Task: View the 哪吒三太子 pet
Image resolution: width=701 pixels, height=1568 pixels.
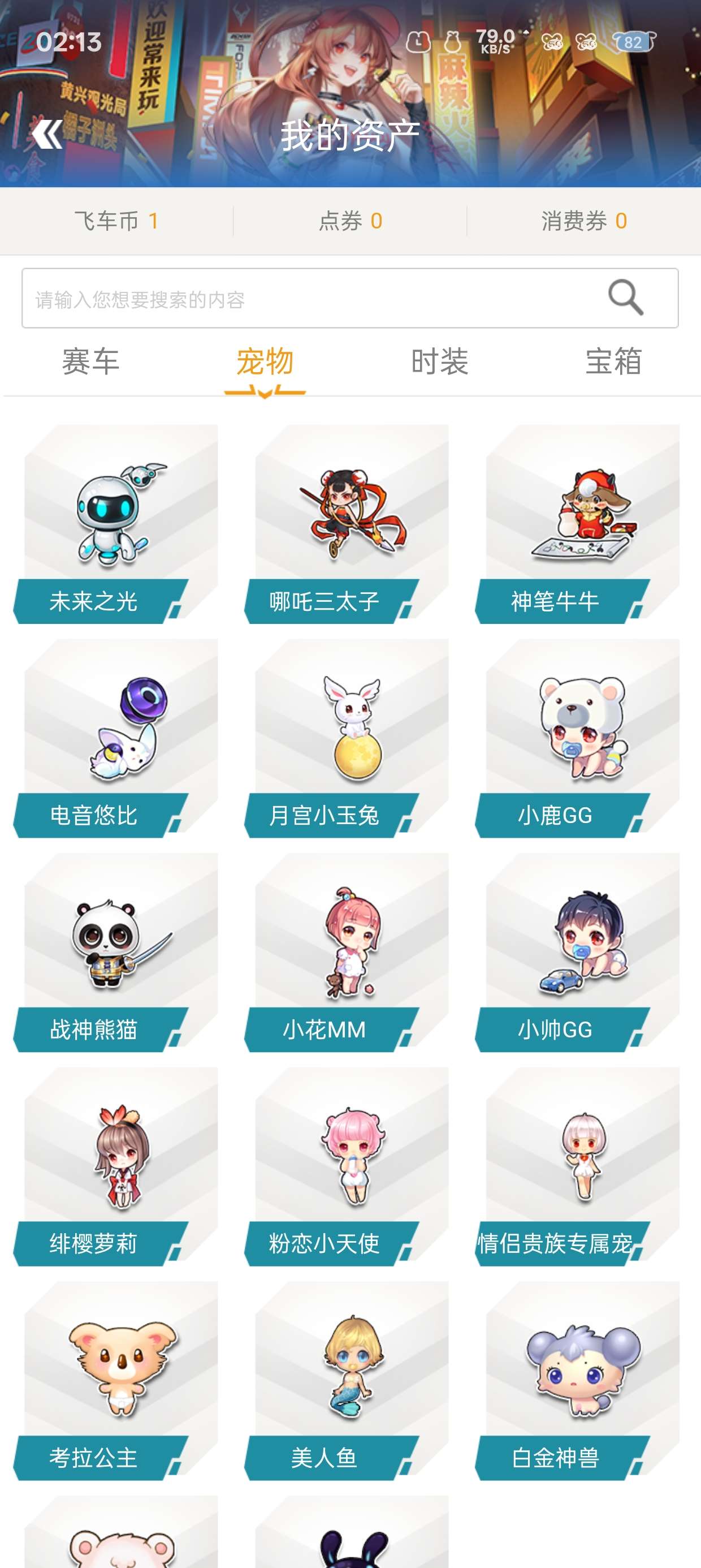Action: click(347, 523)
